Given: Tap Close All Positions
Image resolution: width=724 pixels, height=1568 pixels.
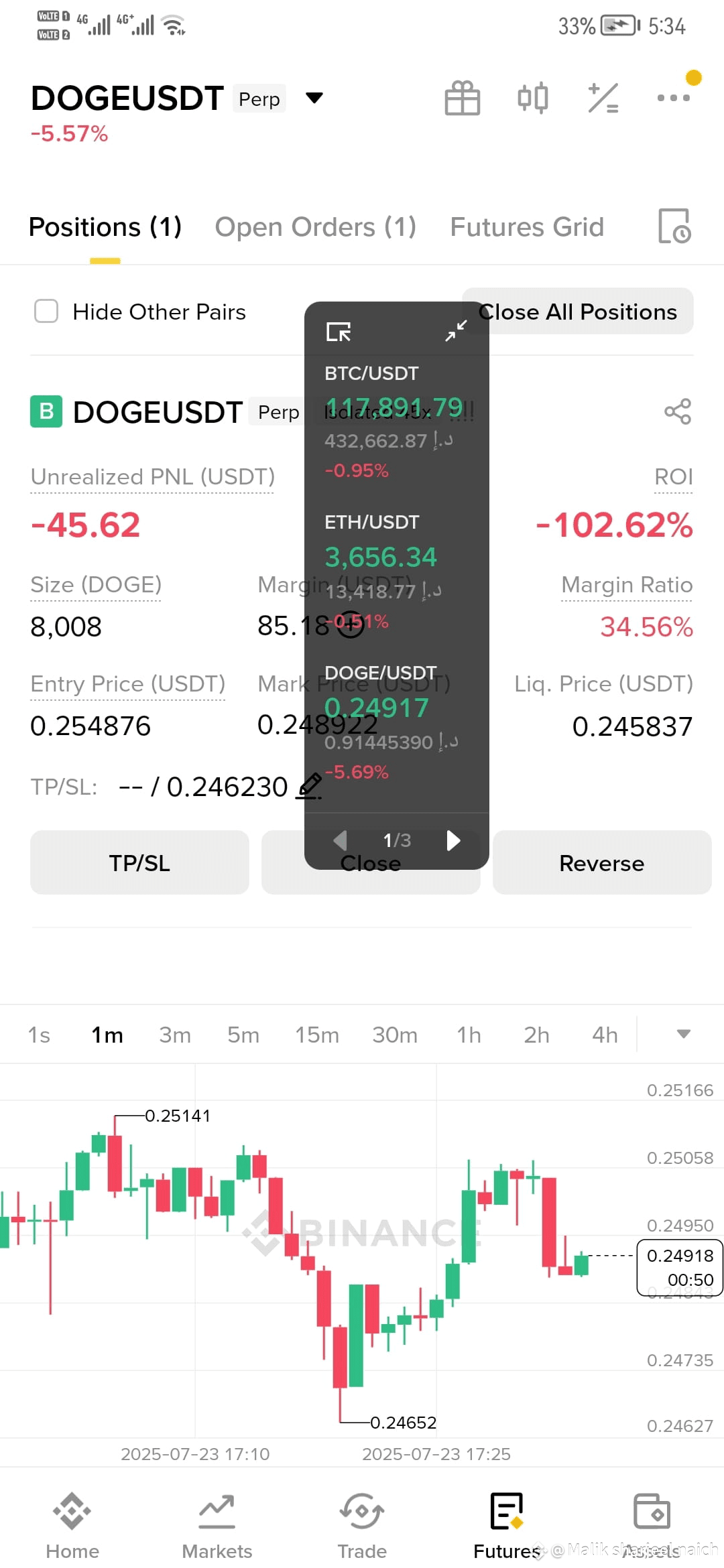Looking at the screenshot, I should click(x=578, y=312).
